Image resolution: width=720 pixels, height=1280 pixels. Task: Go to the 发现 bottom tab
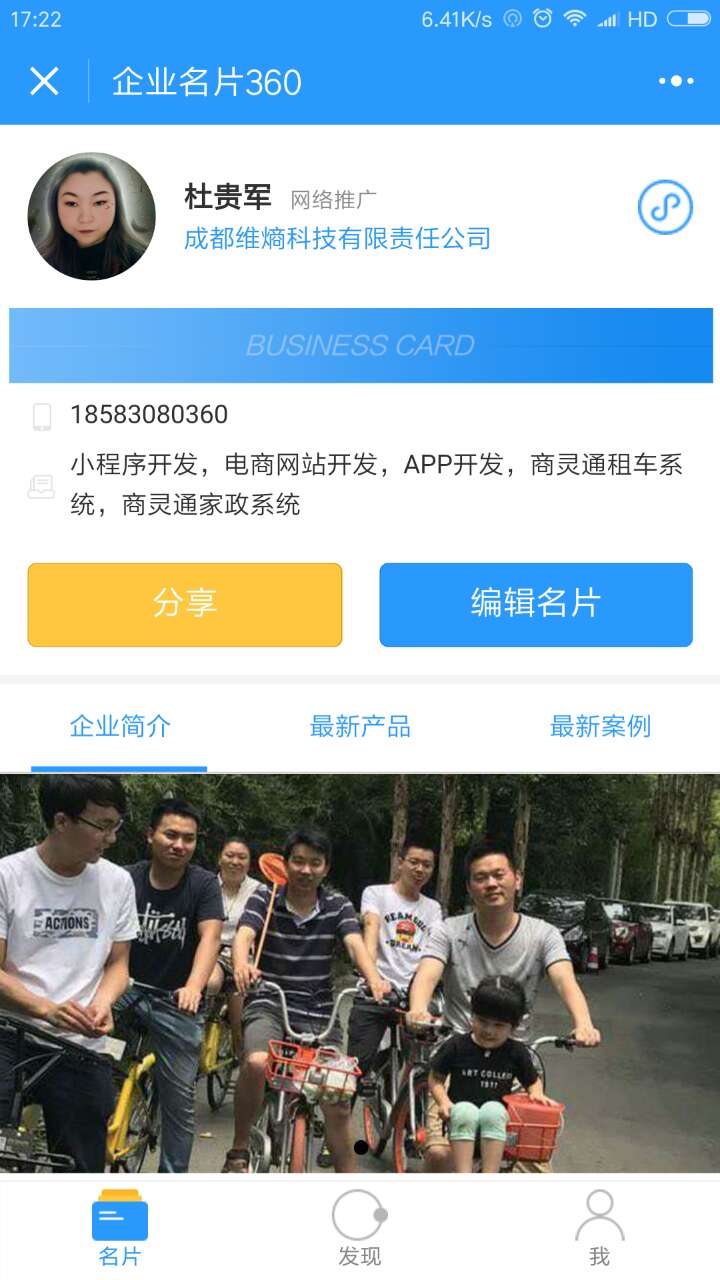tap(360, 1228)
